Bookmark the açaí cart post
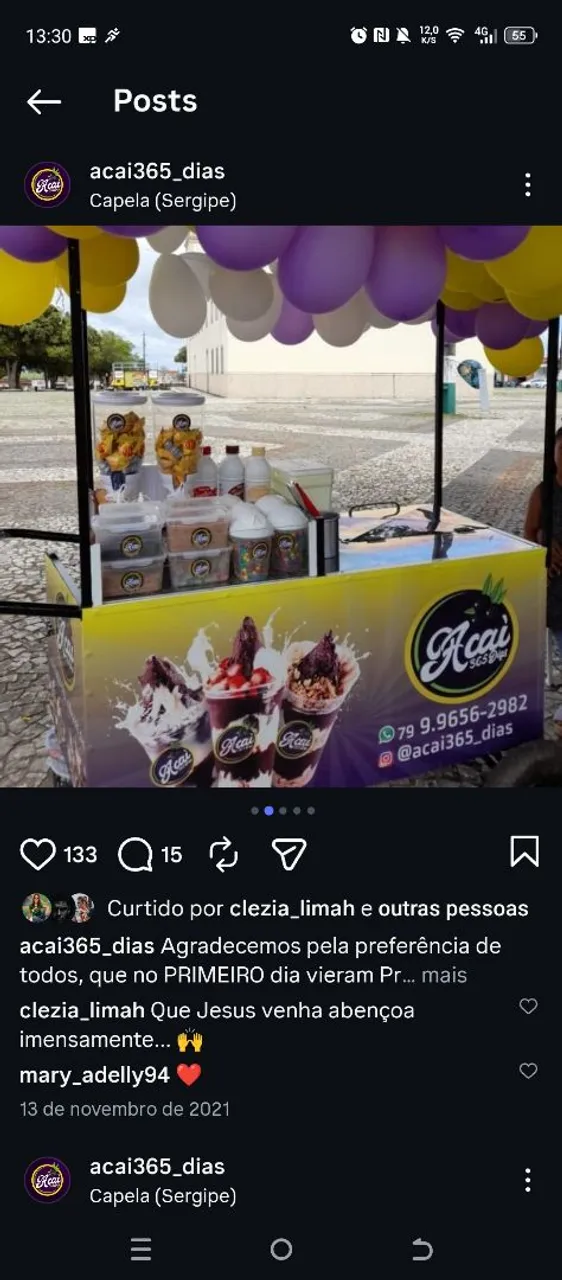The height and width of the screenshot is (1280, 562). coord(524,852)
